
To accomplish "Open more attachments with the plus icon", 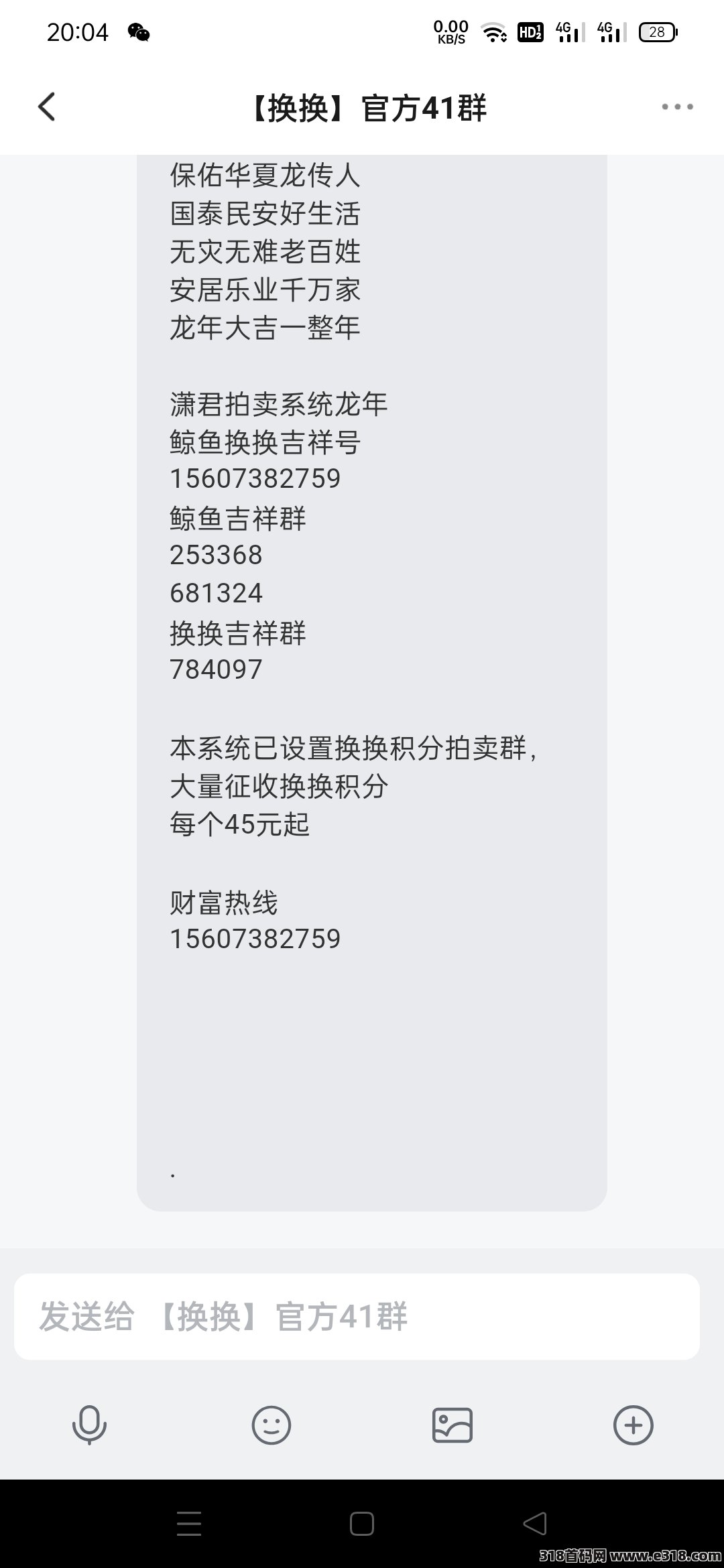I will [x=633, y=1425].
